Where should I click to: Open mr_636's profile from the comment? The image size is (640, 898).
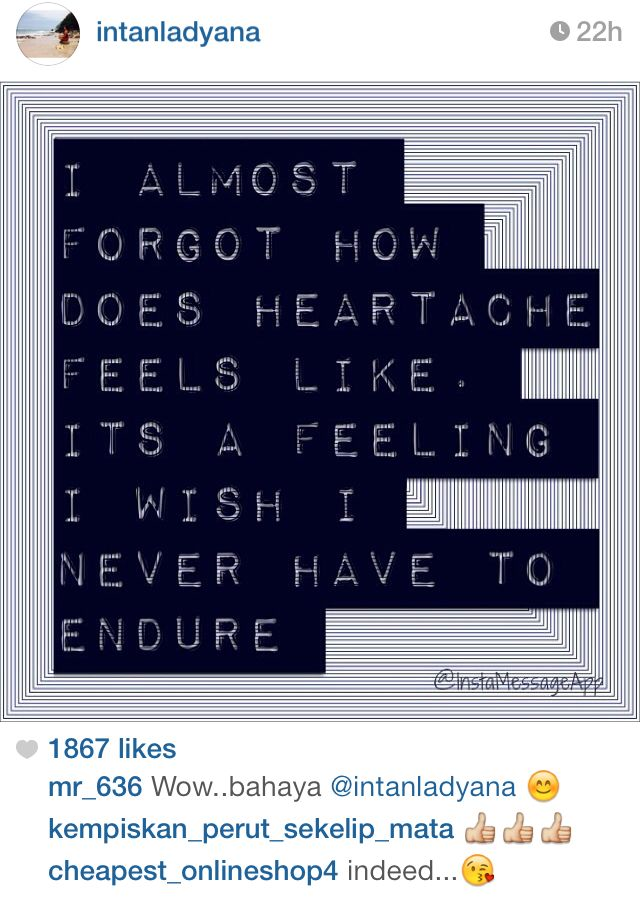[x=95, y=787]
